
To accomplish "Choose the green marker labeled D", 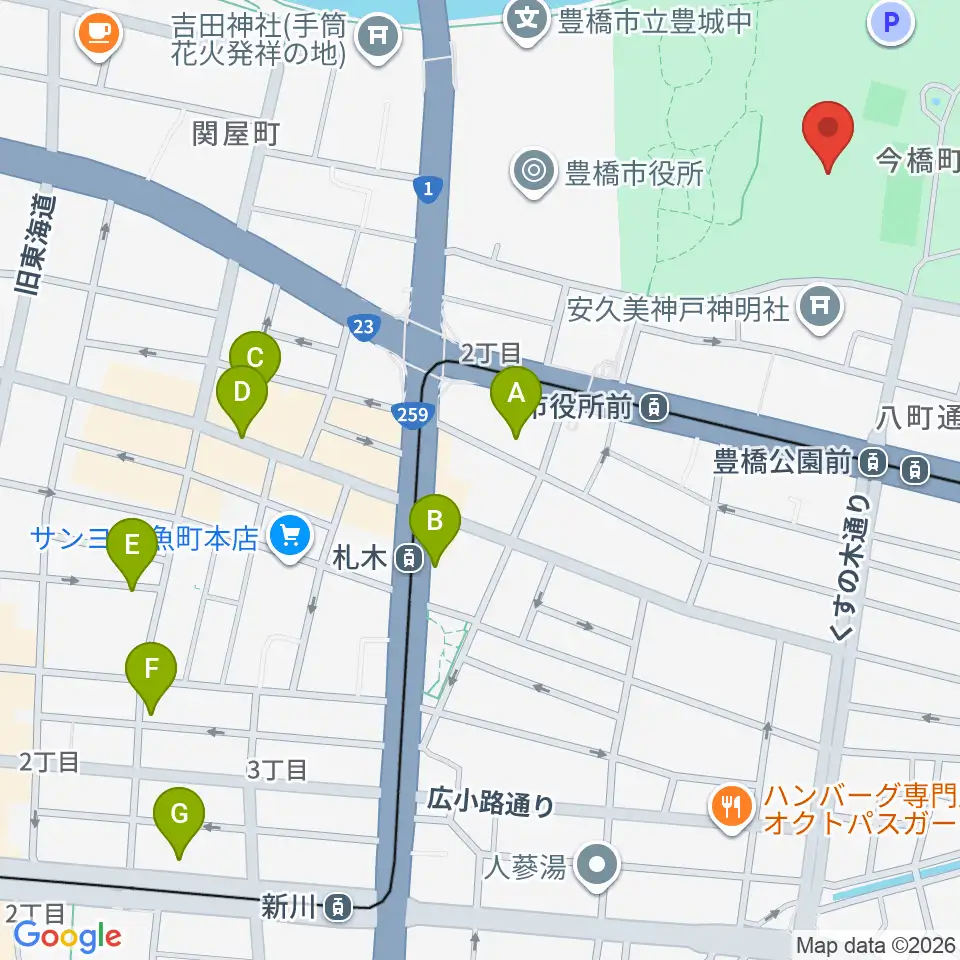I will (x=242, y=393).
